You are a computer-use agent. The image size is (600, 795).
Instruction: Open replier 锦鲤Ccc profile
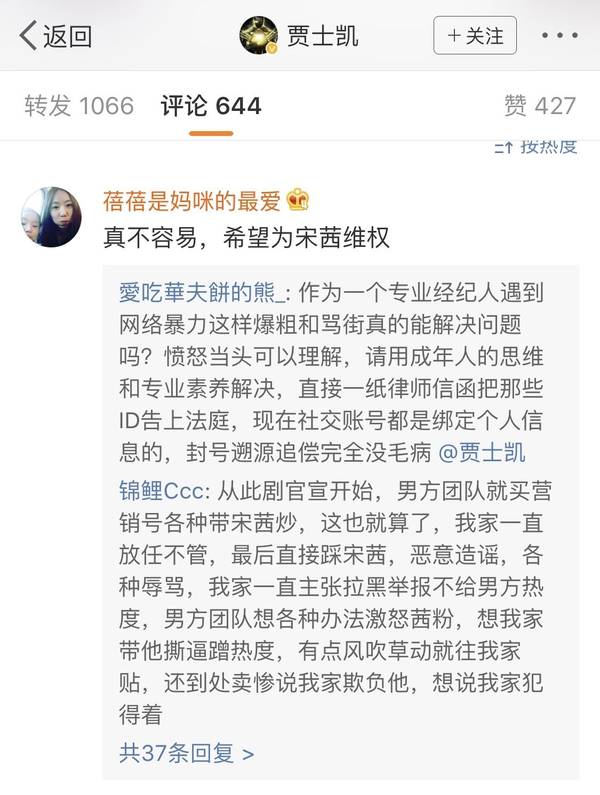(159, 490)
